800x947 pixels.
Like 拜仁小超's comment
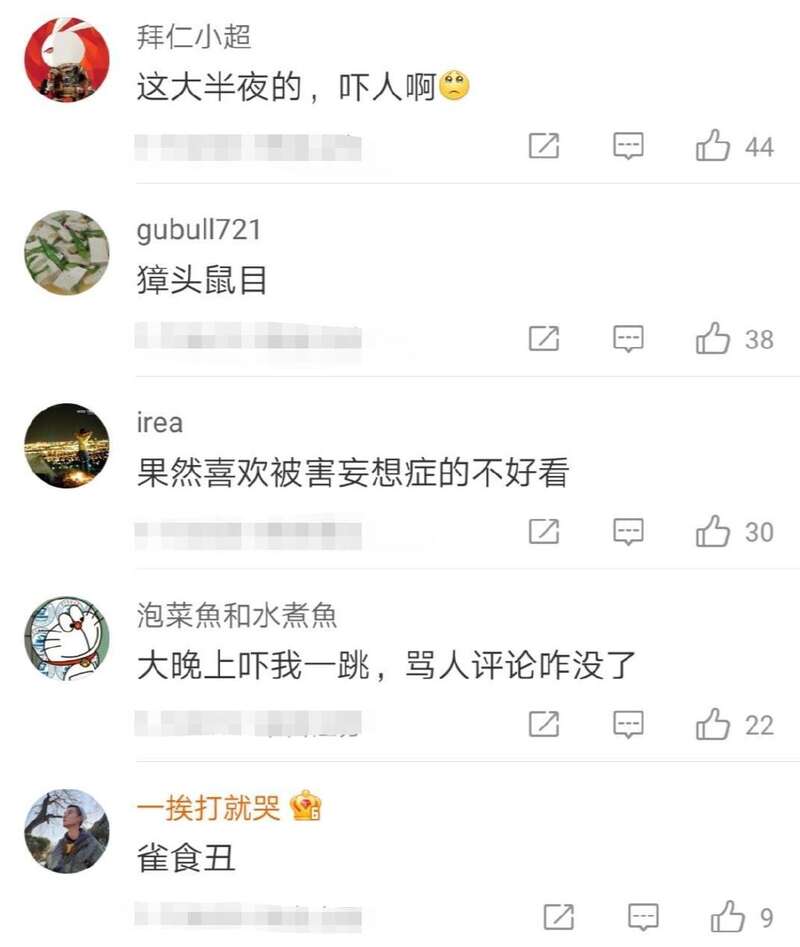tap(713, 147)
